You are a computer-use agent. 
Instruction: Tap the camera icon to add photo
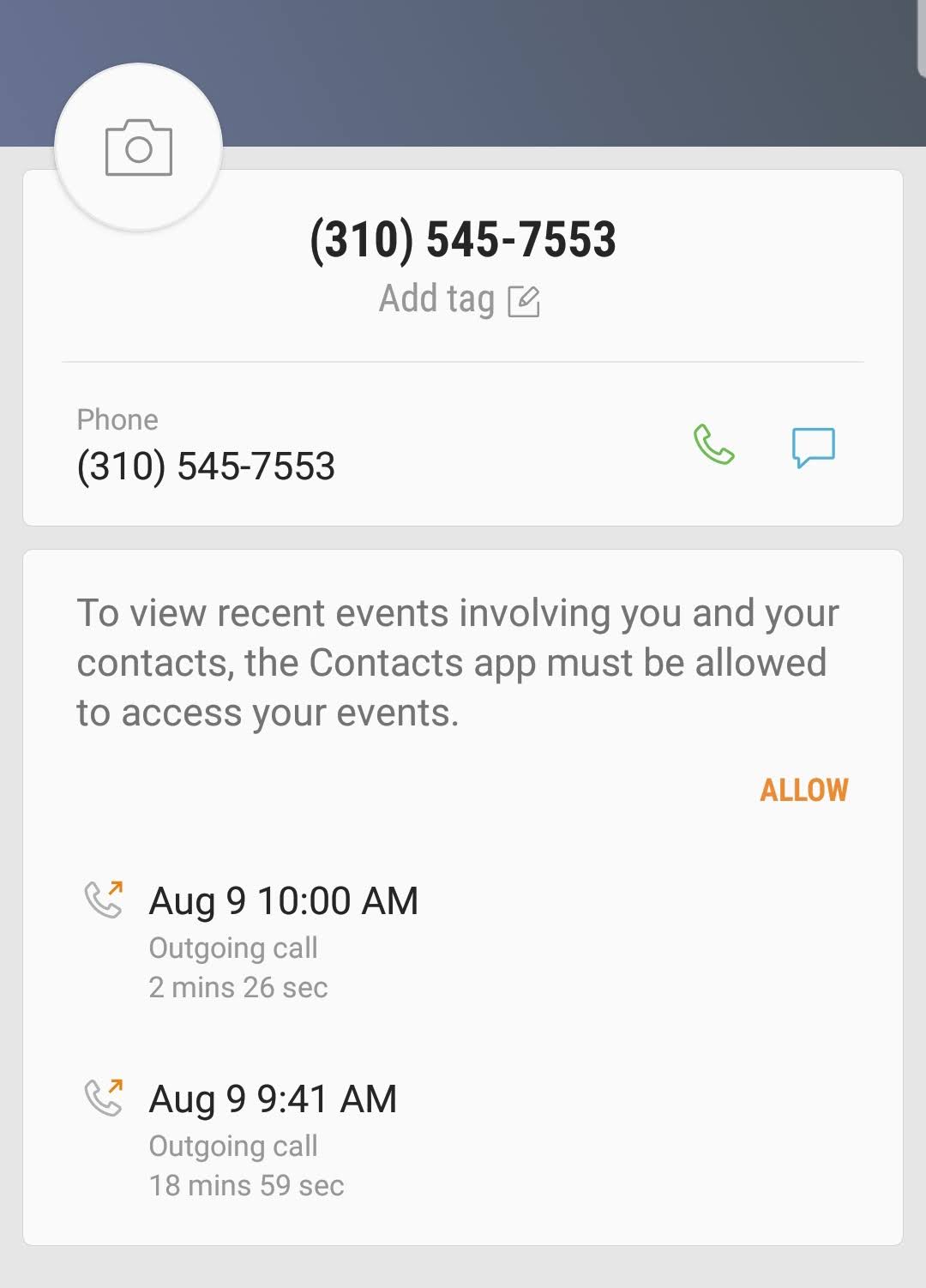138,147
